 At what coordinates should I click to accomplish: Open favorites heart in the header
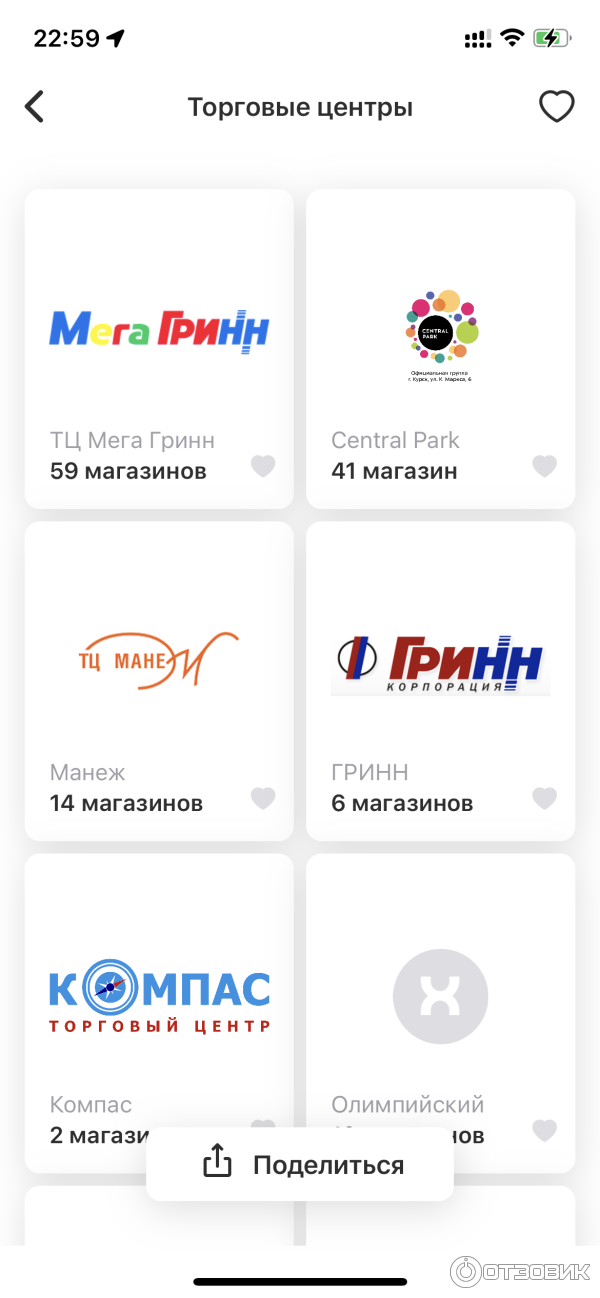tap(556, 107)
